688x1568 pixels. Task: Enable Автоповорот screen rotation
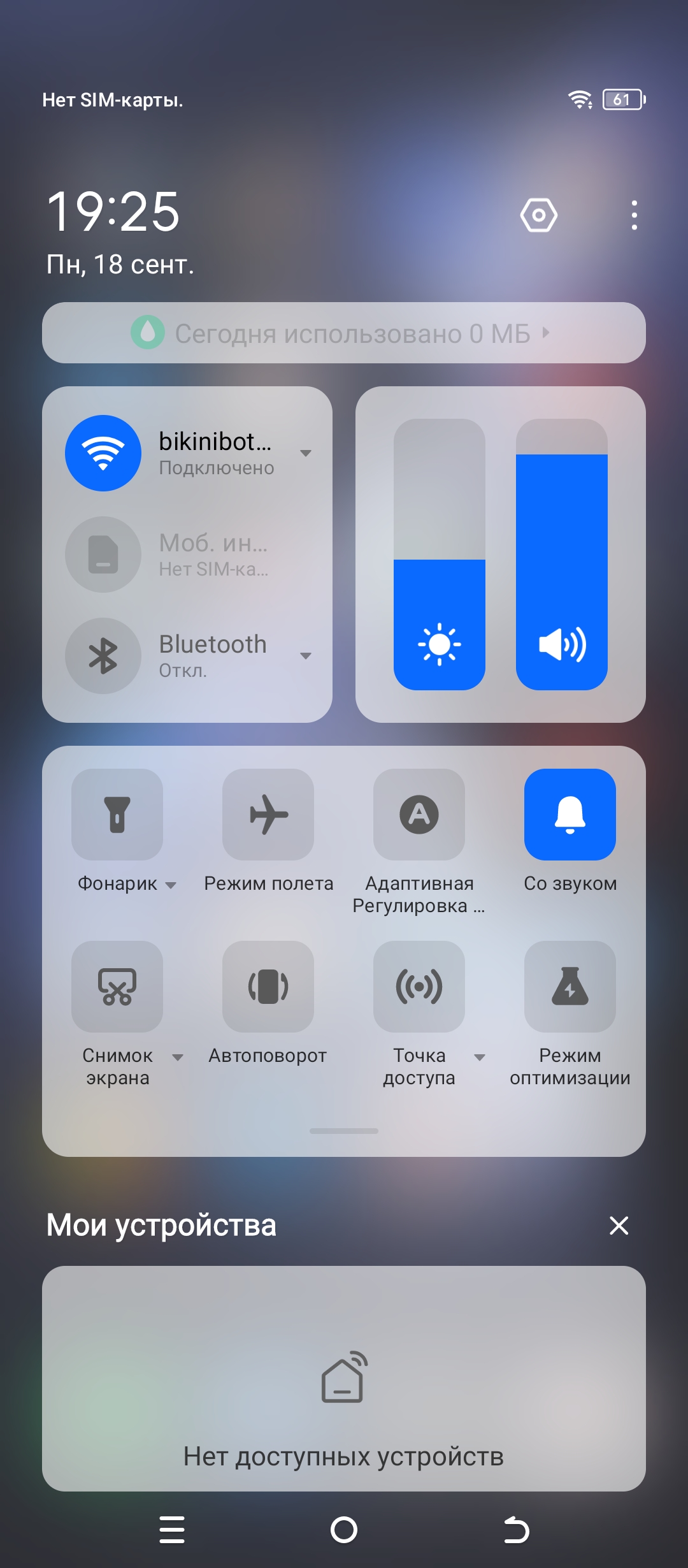click(268, 987)
